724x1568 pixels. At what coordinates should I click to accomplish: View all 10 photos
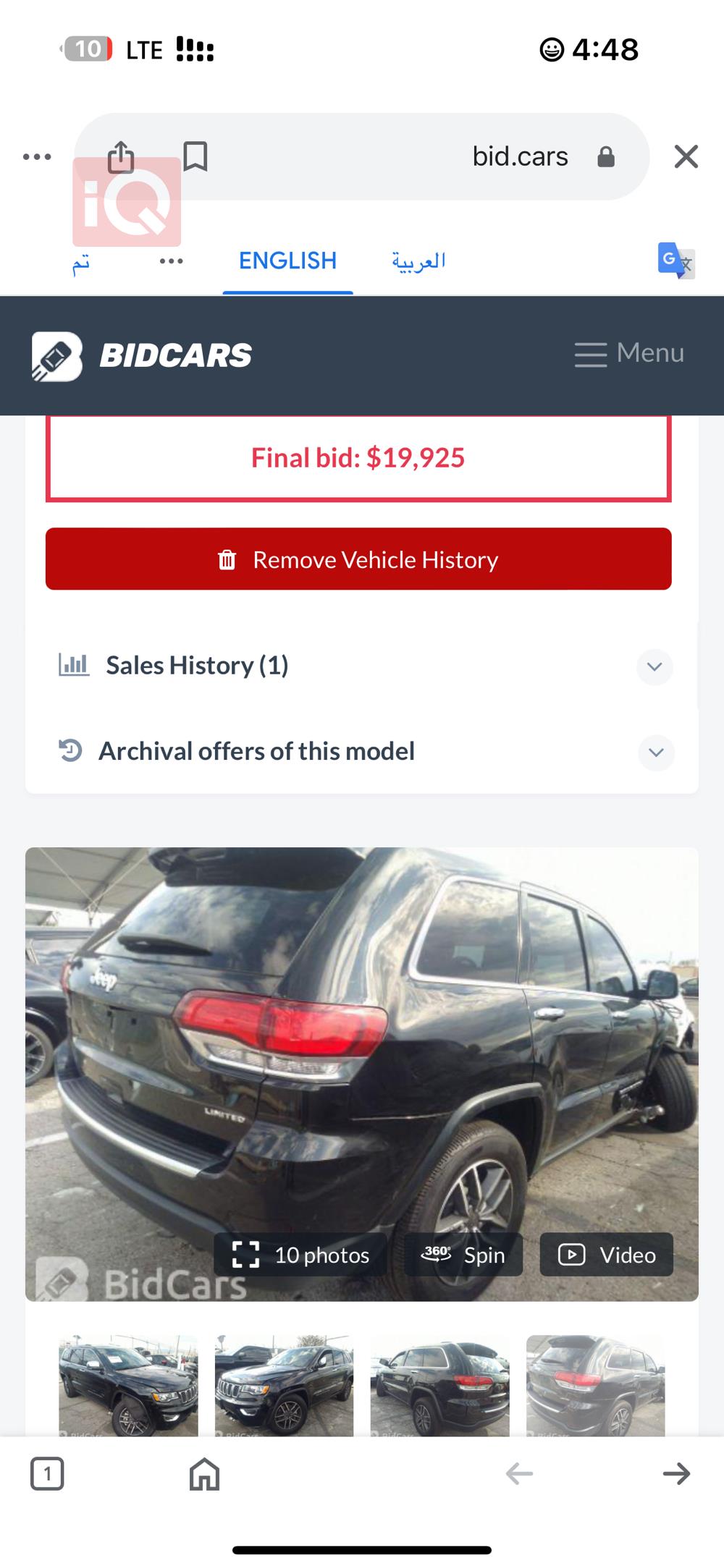point(300,1255)
